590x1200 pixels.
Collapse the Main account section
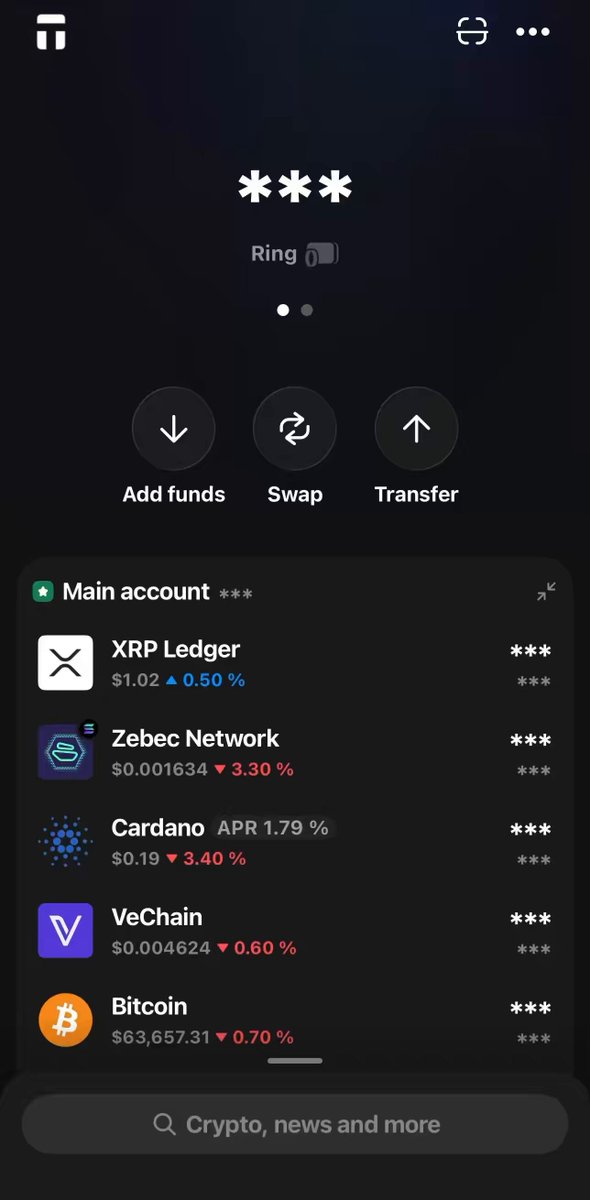click(546, 592)
